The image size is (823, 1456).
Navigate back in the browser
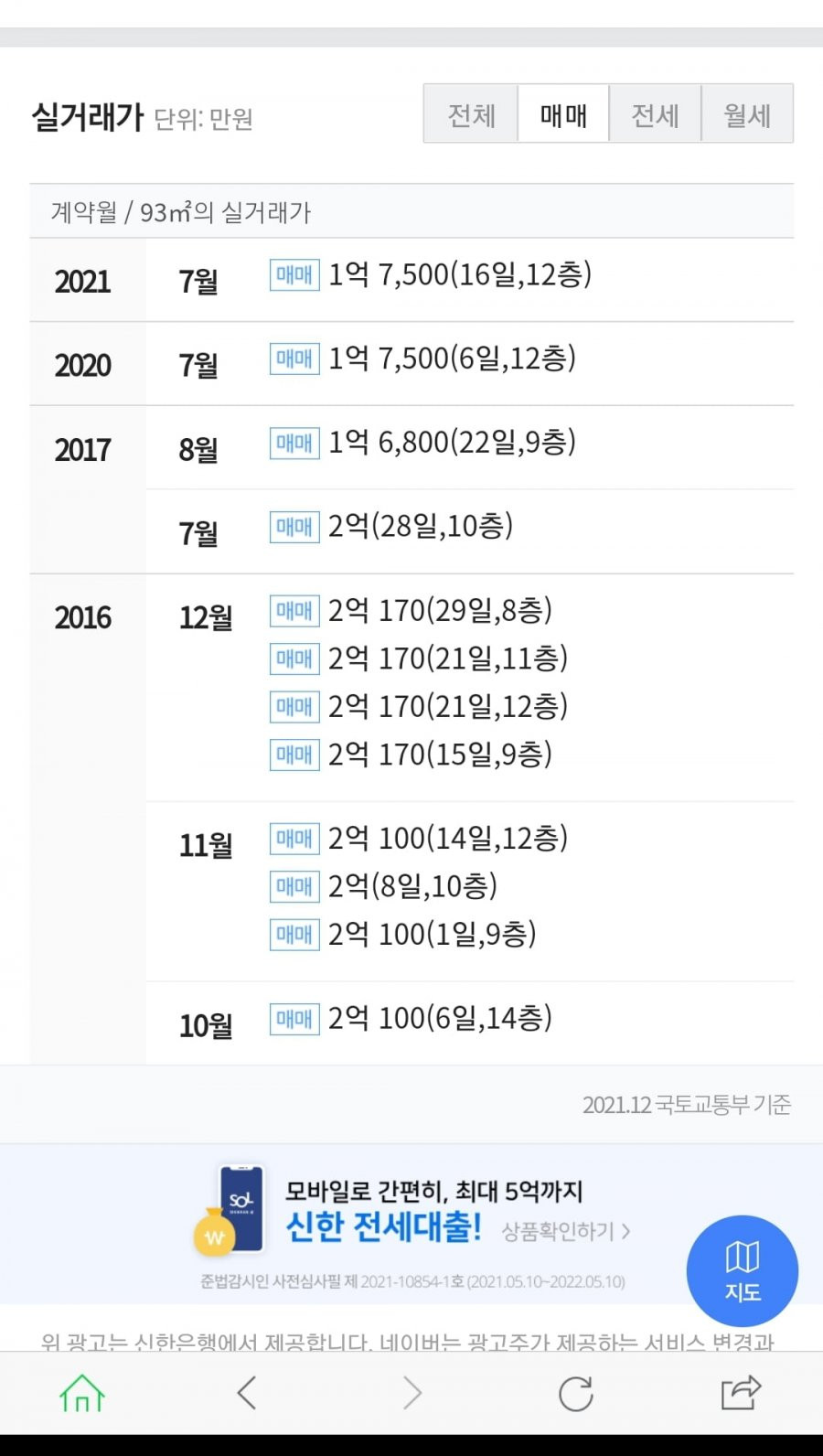(247, 1393)
